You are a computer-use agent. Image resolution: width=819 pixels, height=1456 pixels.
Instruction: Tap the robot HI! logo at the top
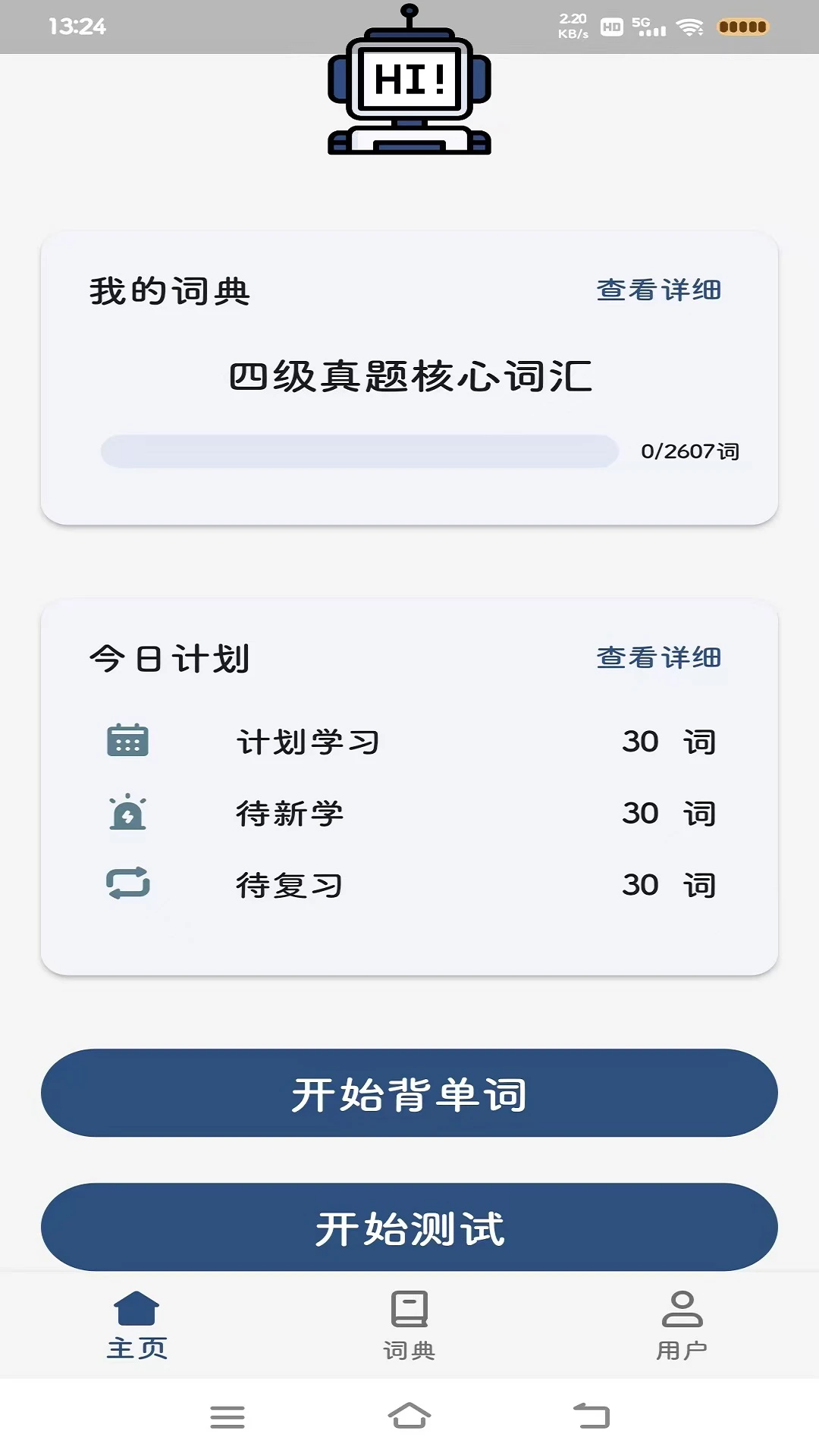[409, 83]
